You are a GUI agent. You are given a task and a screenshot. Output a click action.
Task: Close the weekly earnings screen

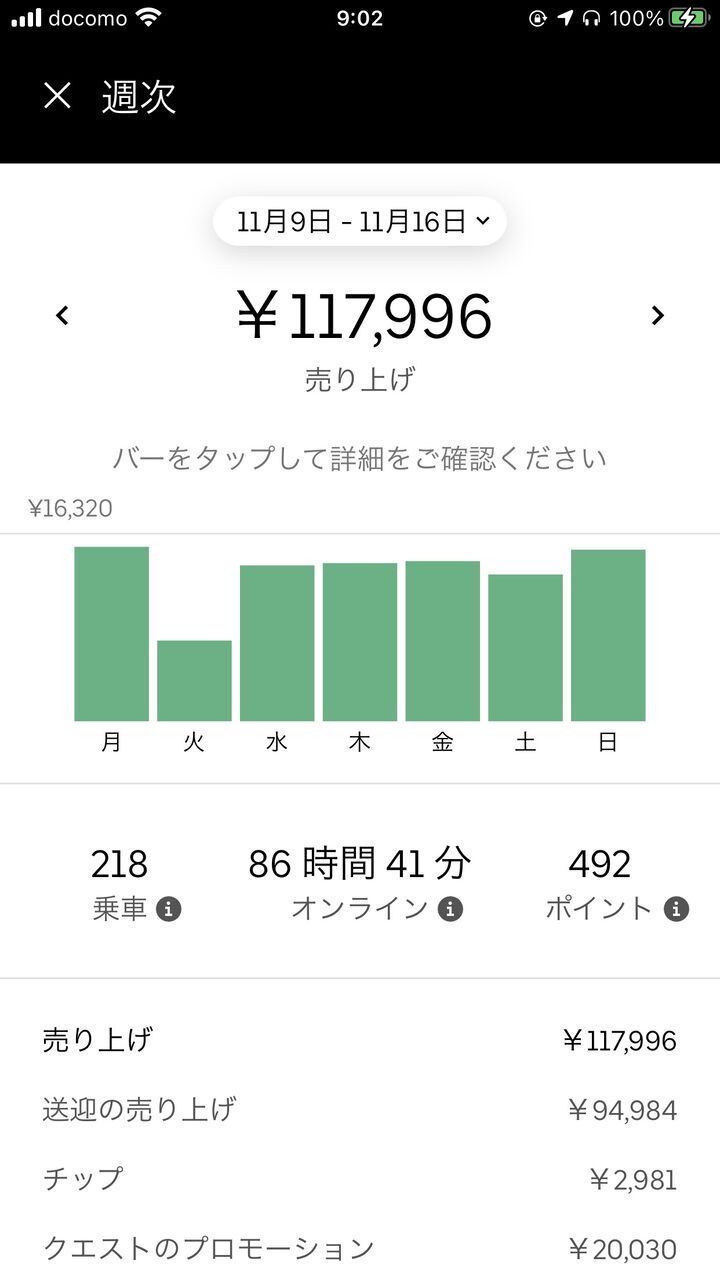tap(58, 96)
